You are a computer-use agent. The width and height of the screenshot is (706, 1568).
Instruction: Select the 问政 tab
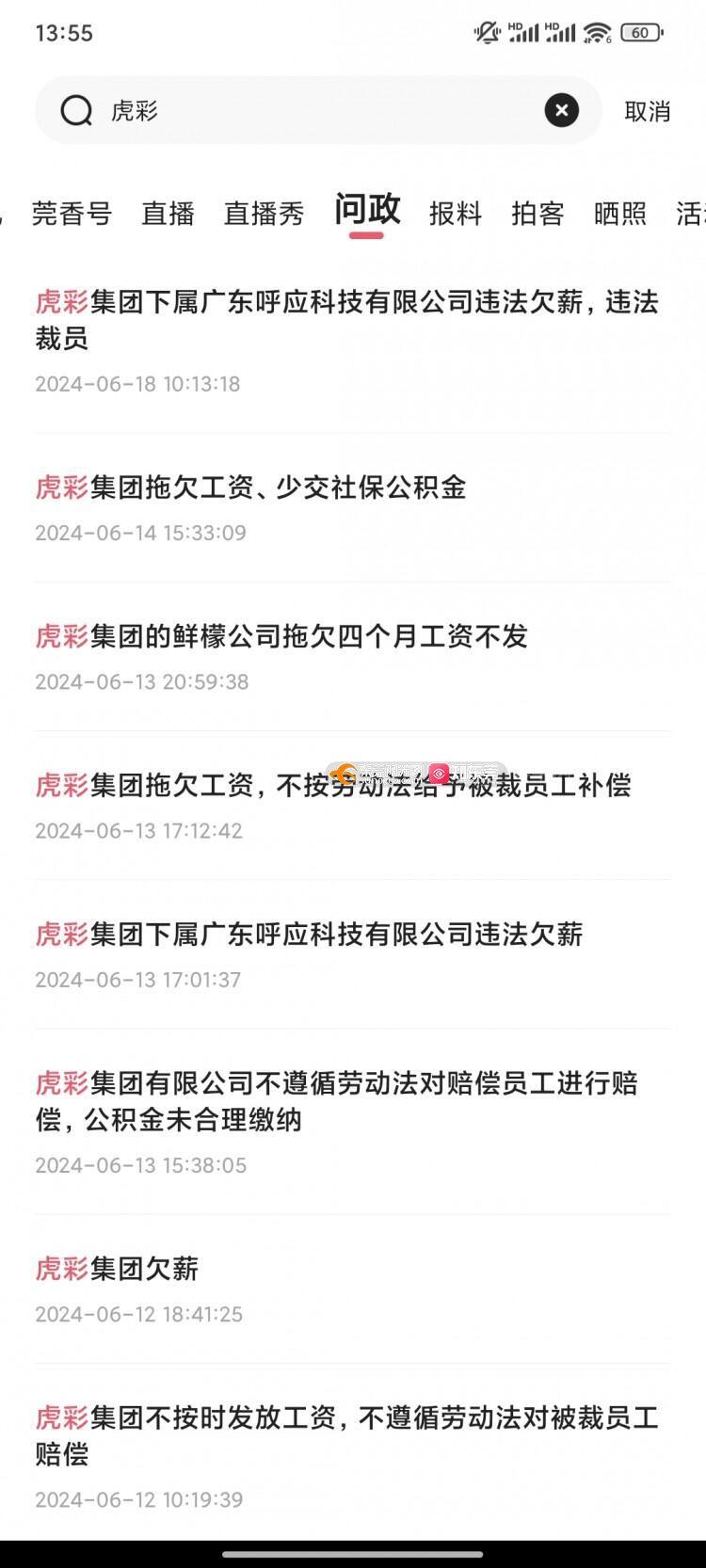(367, 211)
